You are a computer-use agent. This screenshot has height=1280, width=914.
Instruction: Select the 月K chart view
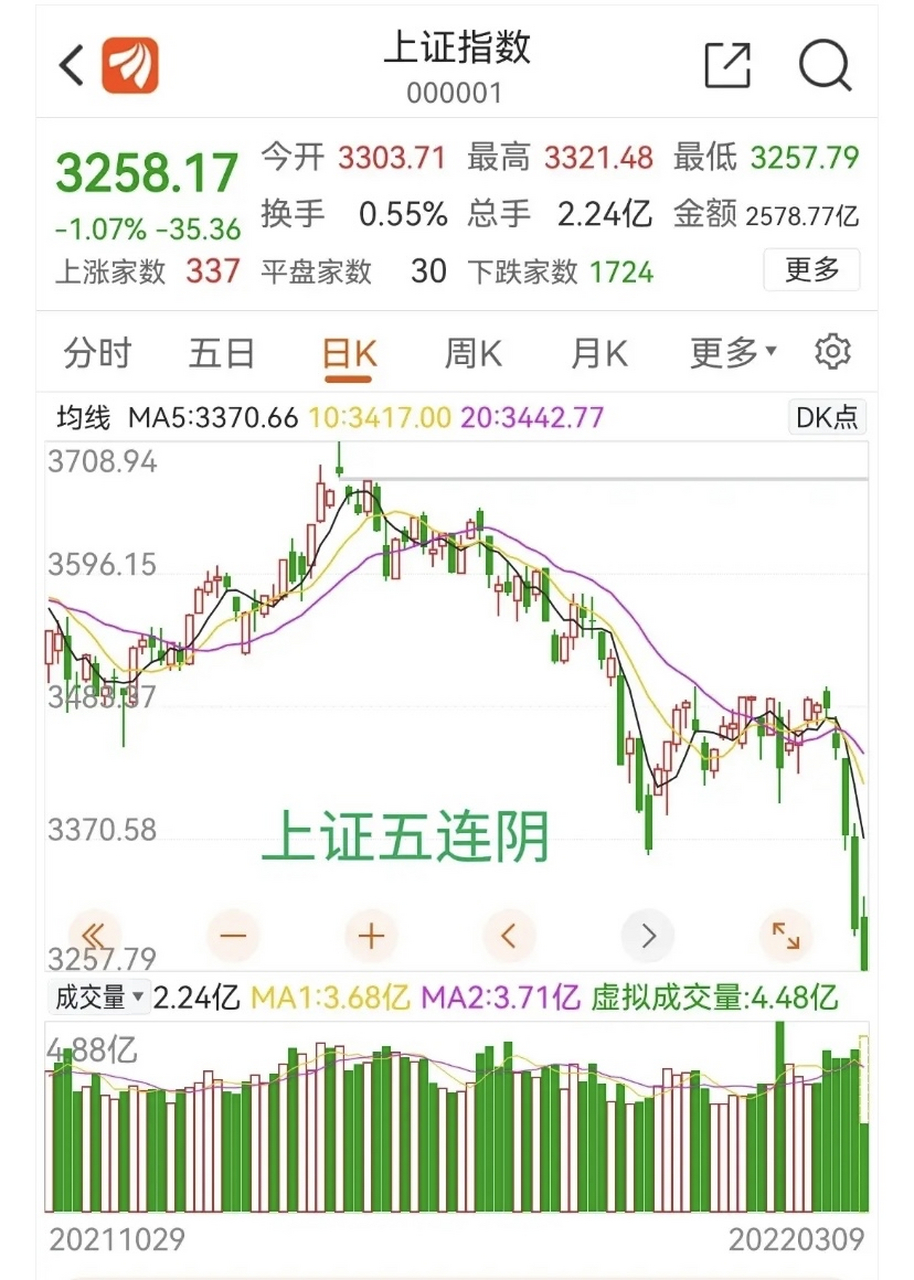point(598,352)
